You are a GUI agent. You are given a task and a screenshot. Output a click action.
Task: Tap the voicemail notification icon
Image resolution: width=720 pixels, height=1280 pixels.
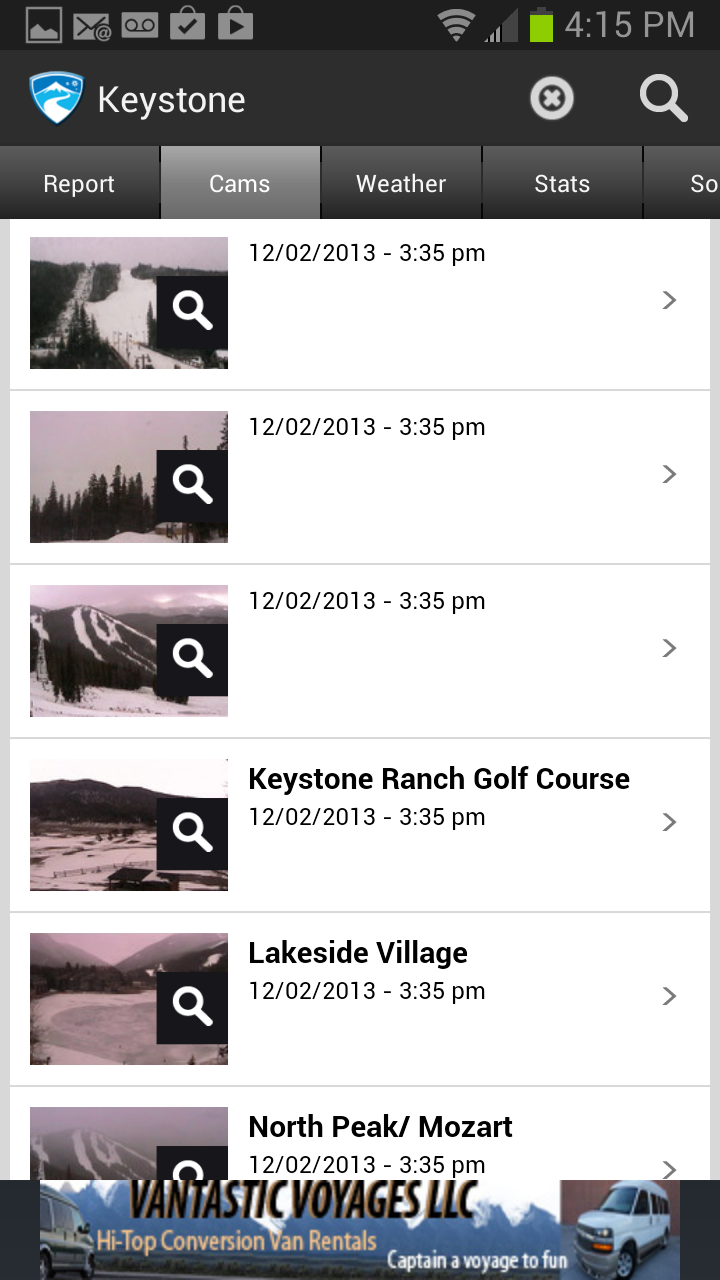tap(140, 24)
